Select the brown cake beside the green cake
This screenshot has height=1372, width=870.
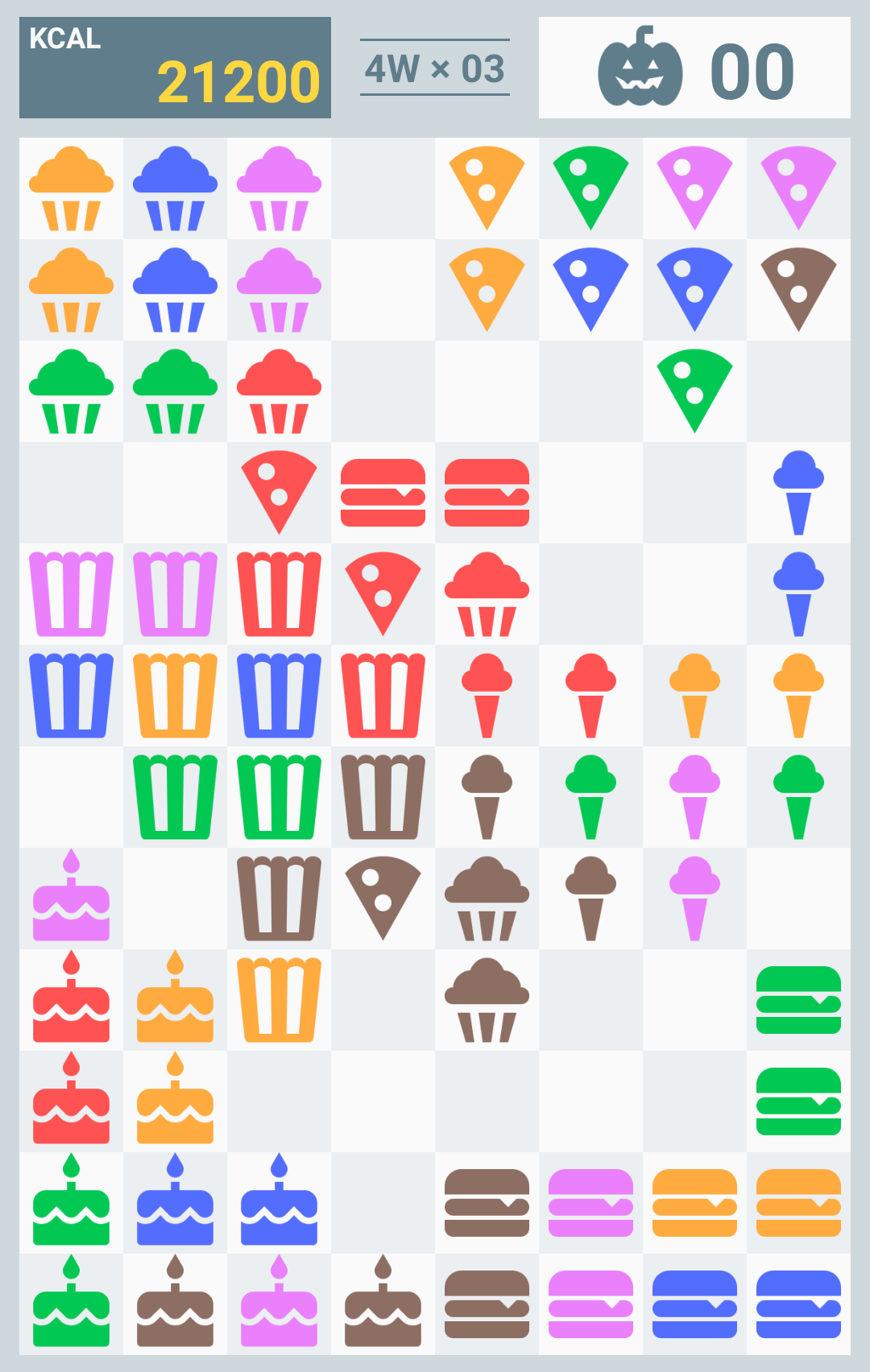(x=175, y=1304)
